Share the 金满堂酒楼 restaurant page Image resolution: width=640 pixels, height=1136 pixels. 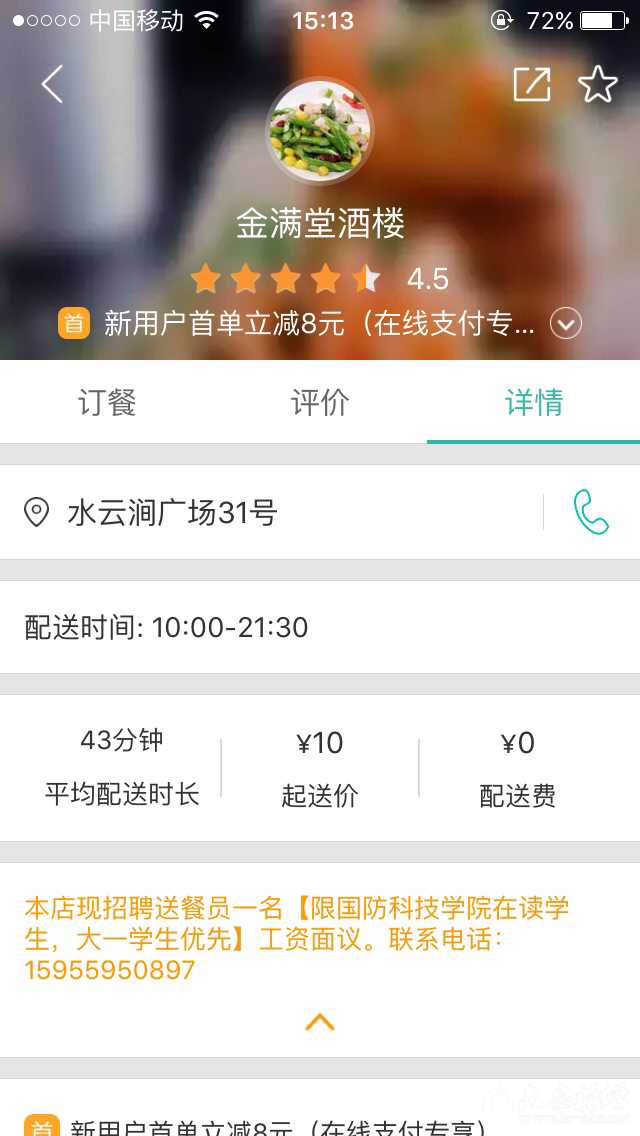tap(531, 85)
